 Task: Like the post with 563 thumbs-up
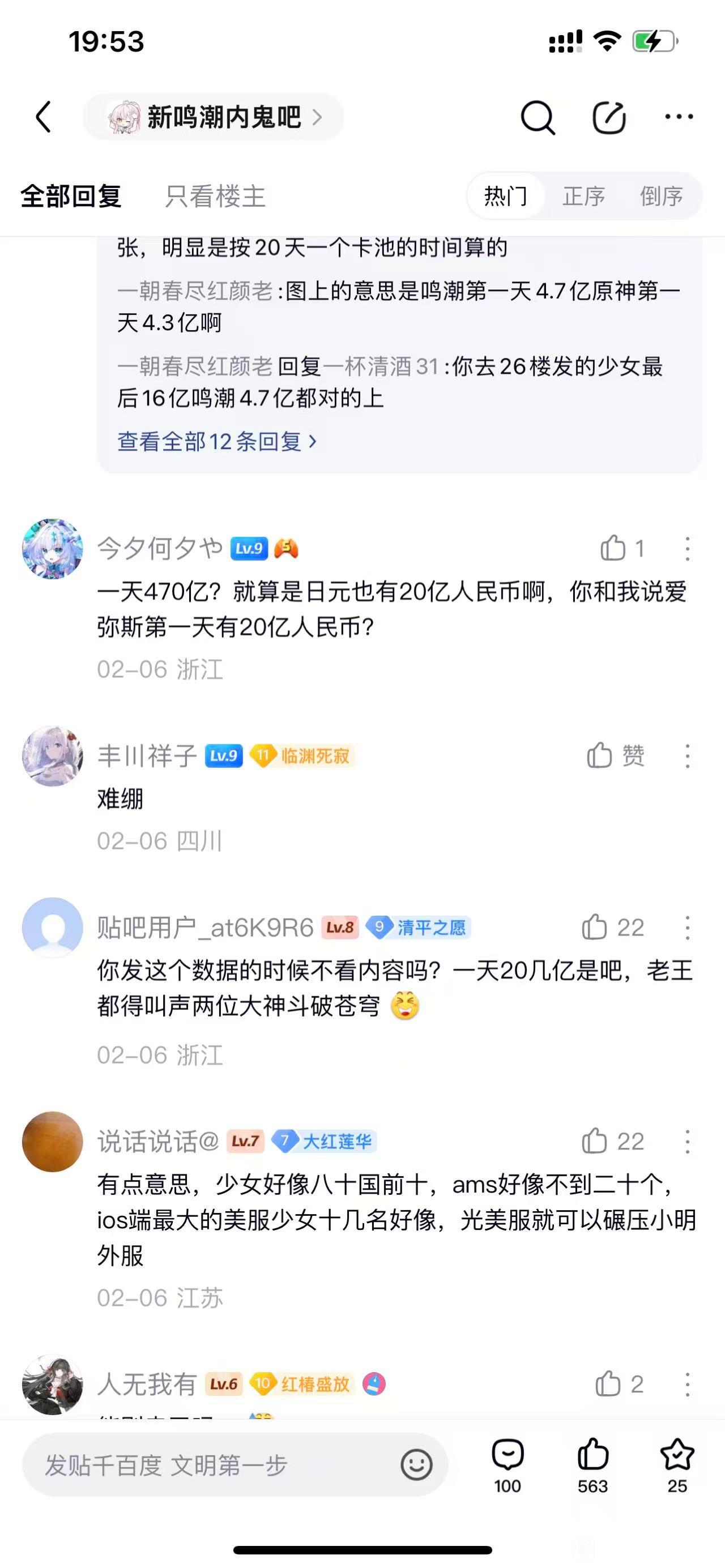coord(592,1464)
